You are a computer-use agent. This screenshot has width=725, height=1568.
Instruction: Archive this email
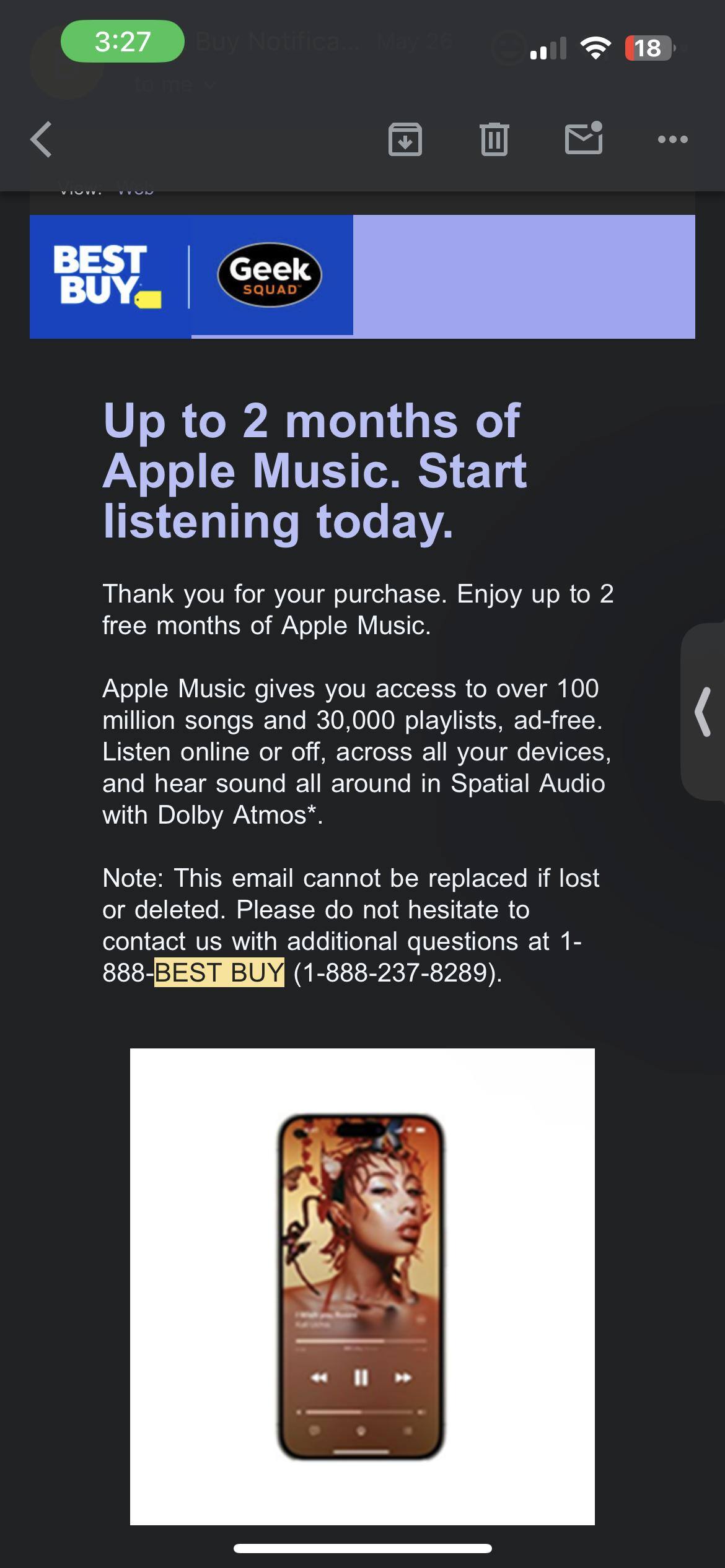click(405, 139)
